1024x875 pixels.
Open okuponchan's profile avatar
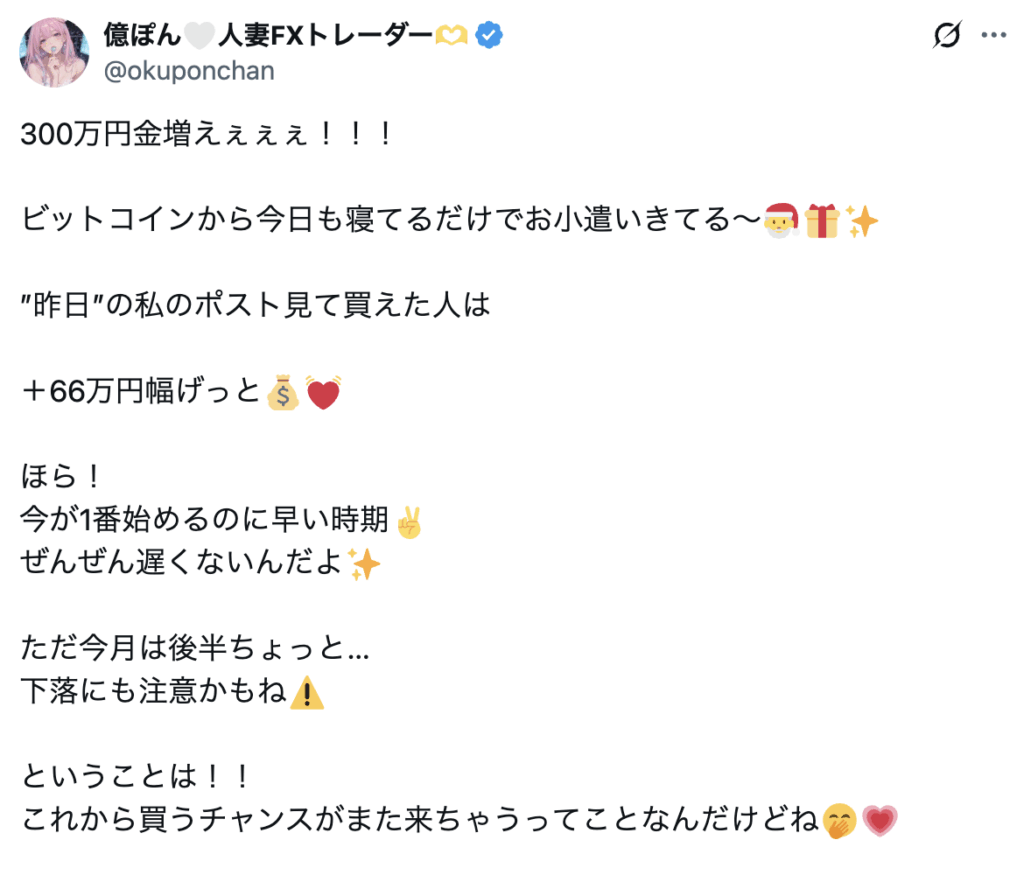pos(55,52)
